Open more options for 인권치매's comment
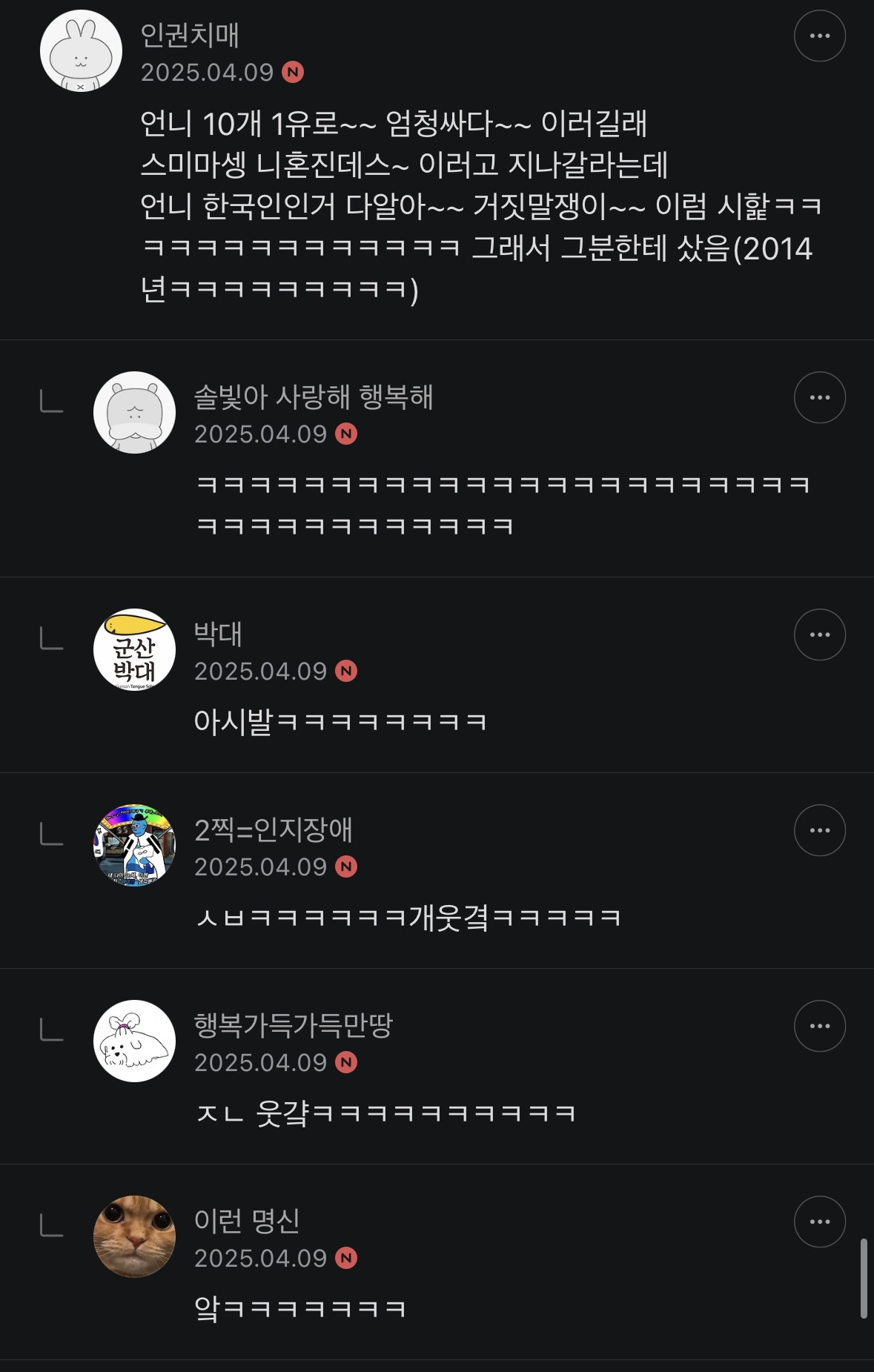This screenshot has width=874, height=1372. coord(819,36)
